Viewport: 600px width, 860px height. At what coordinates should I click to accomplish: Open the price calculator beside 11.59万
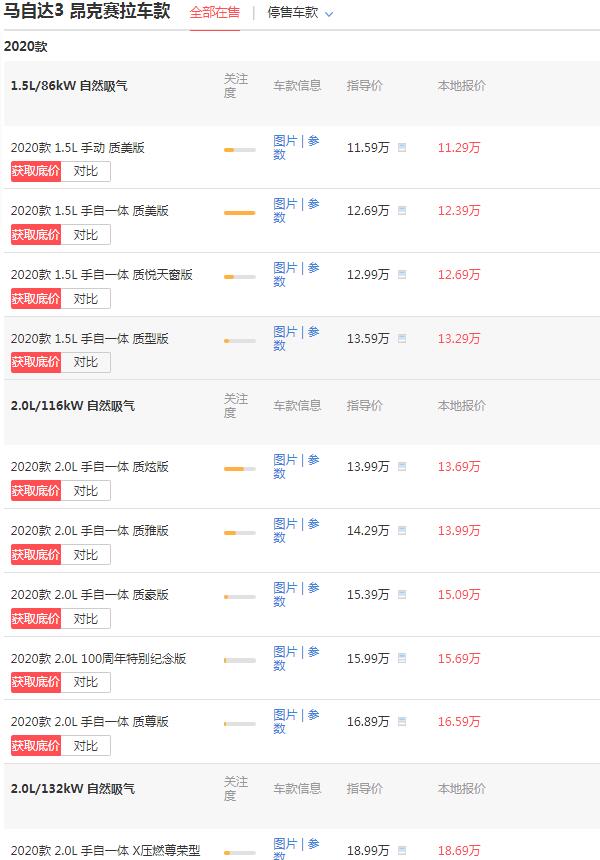pyautogui.click(x=402, y=148)
